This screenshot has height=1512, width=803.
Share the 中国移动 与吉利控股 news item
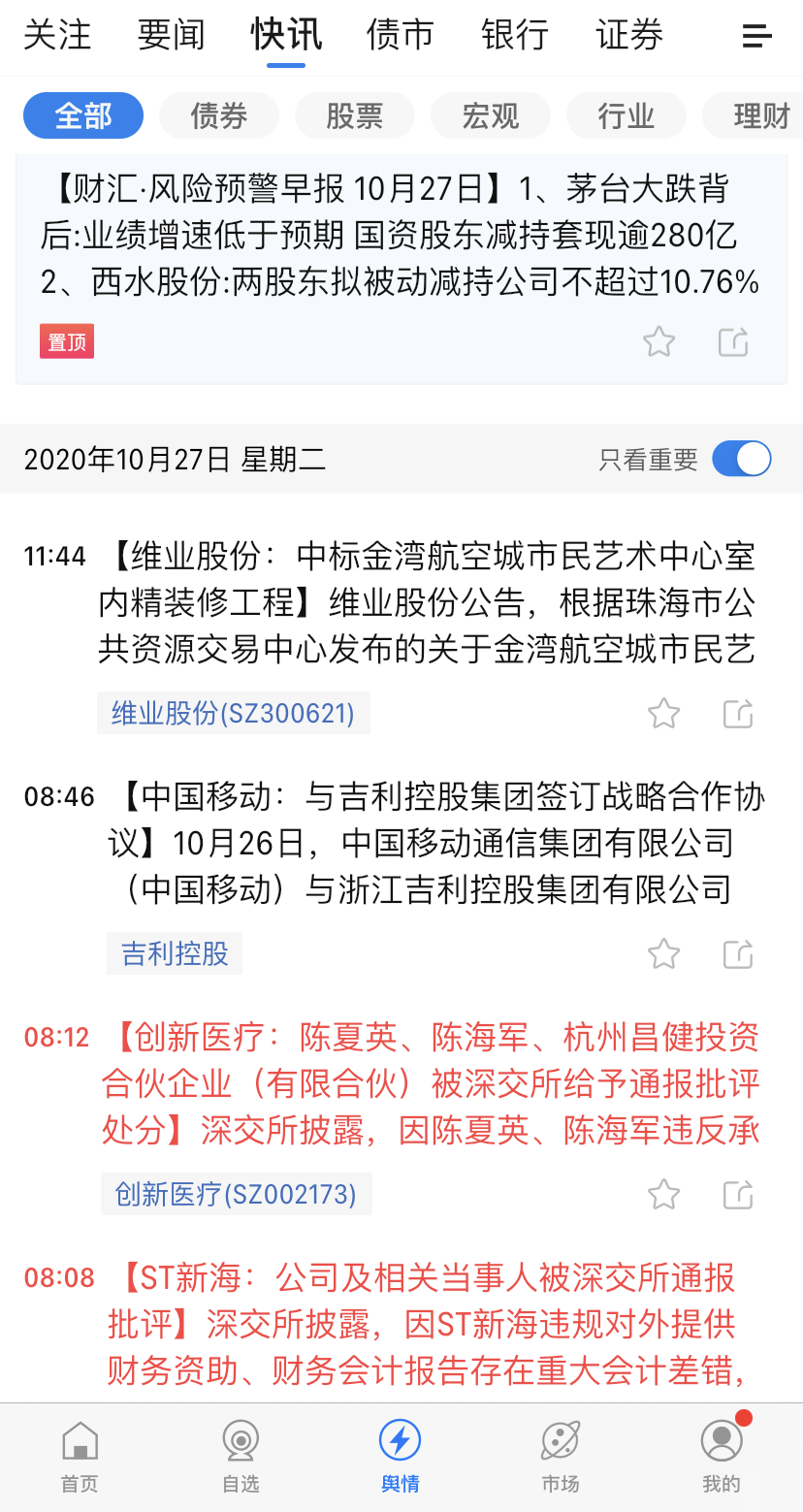[738, 954]
